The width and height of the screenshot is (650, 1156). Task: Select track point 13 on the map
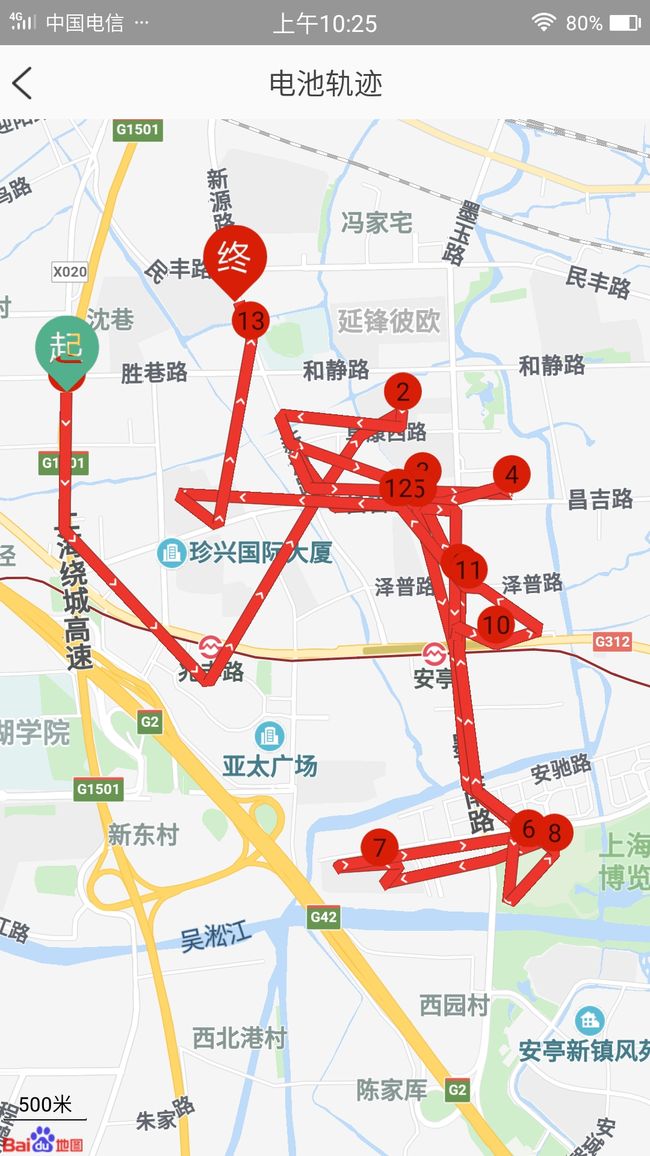pyautogui.click(x=251, y=321)
